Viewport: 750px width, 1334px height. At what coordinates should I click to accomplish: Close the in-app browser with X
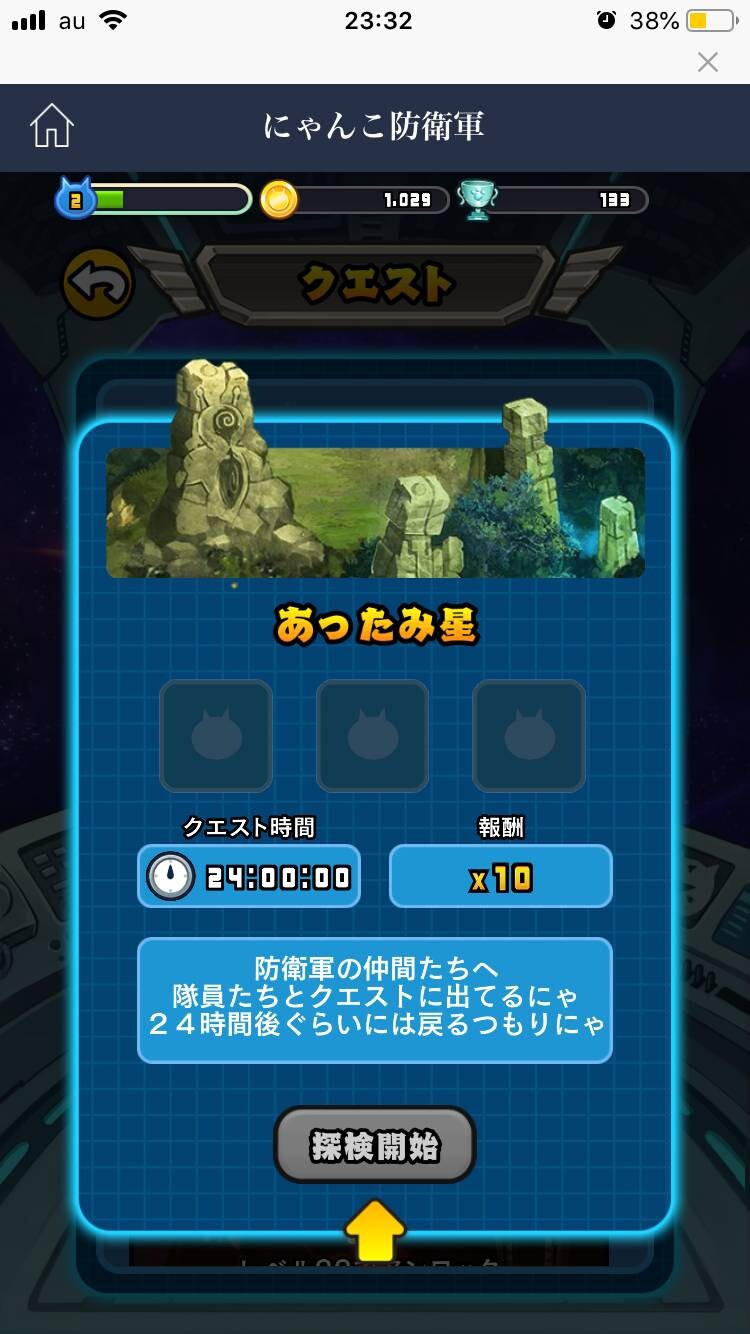pos(708,62)
